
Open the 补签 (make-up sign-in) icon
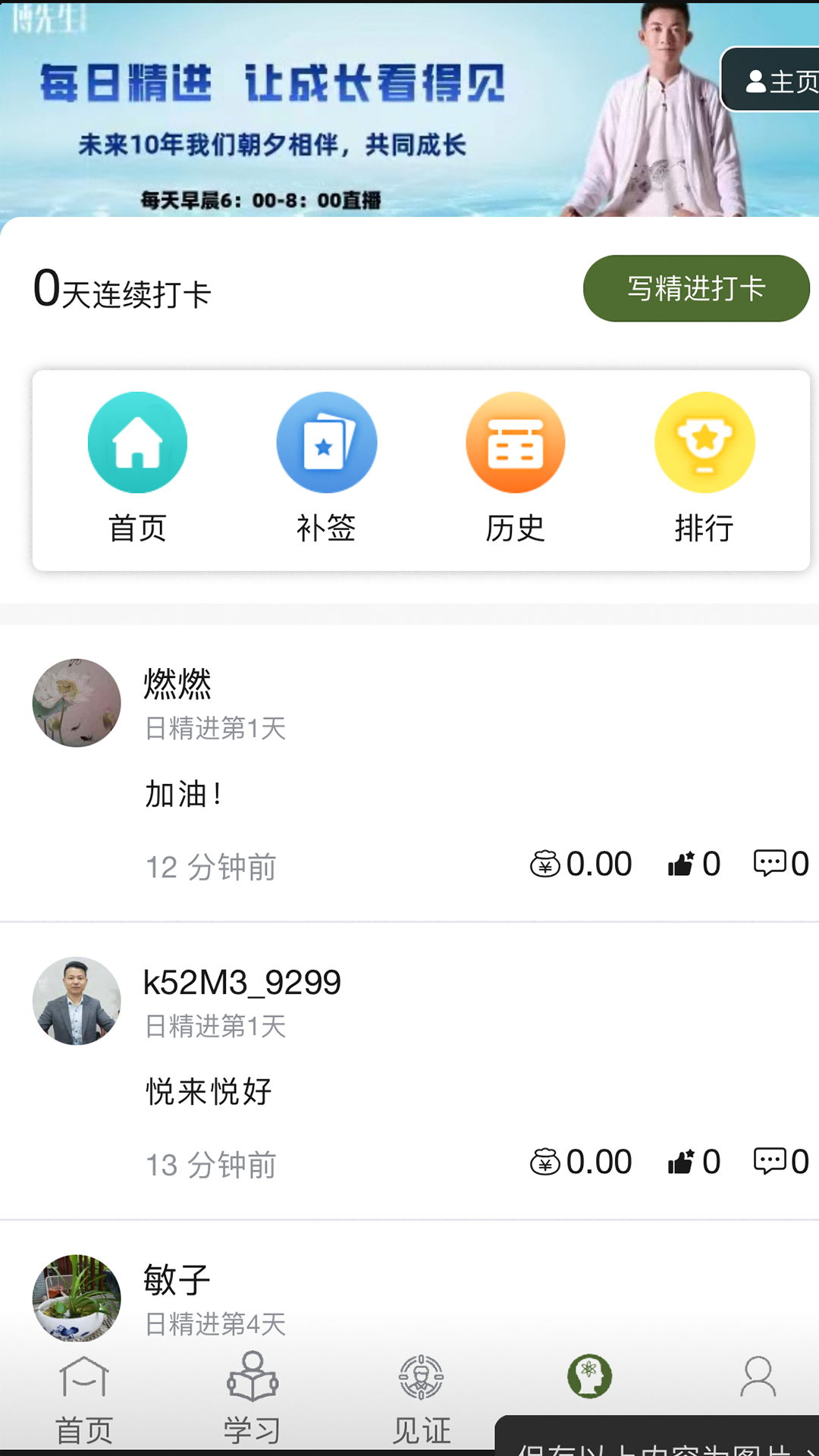326,442
